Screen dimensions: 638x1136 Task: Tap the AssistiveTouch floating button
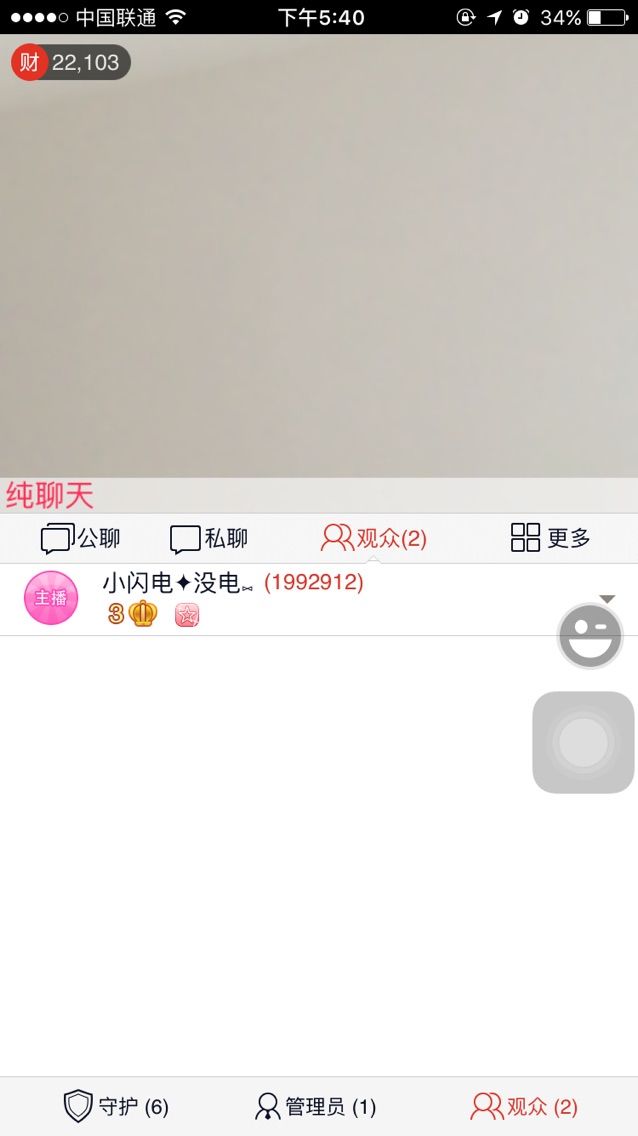pos(583,742)
